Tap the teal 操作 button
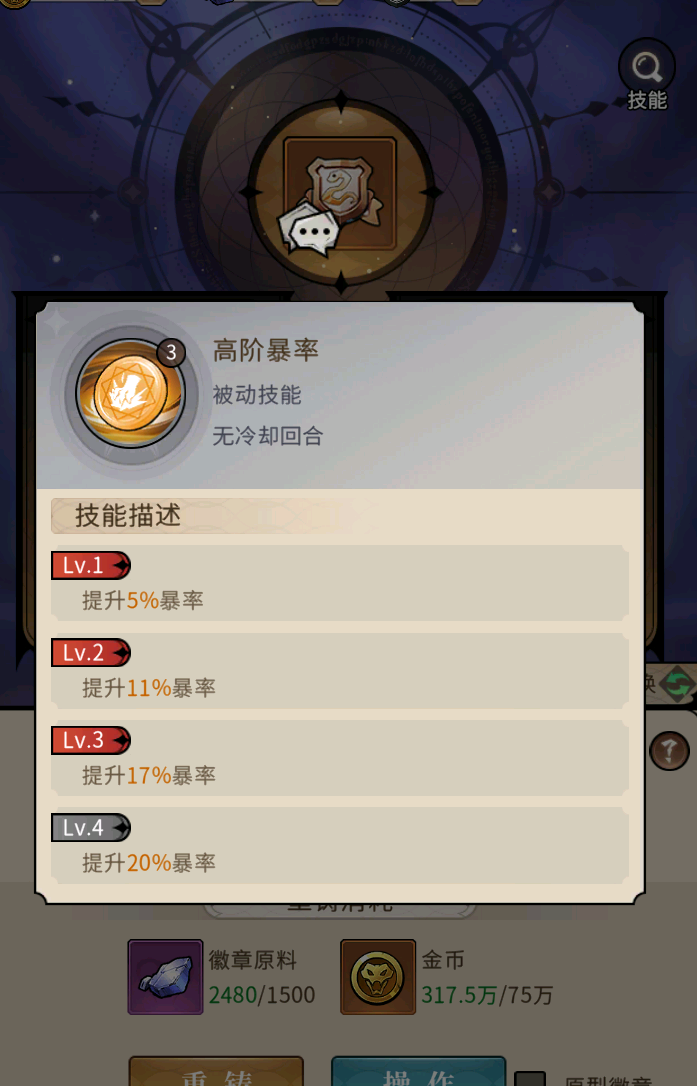Image resolution: width=697 pixels, height=1086 pixels. pyautogui.click(x=418, y=1073)
